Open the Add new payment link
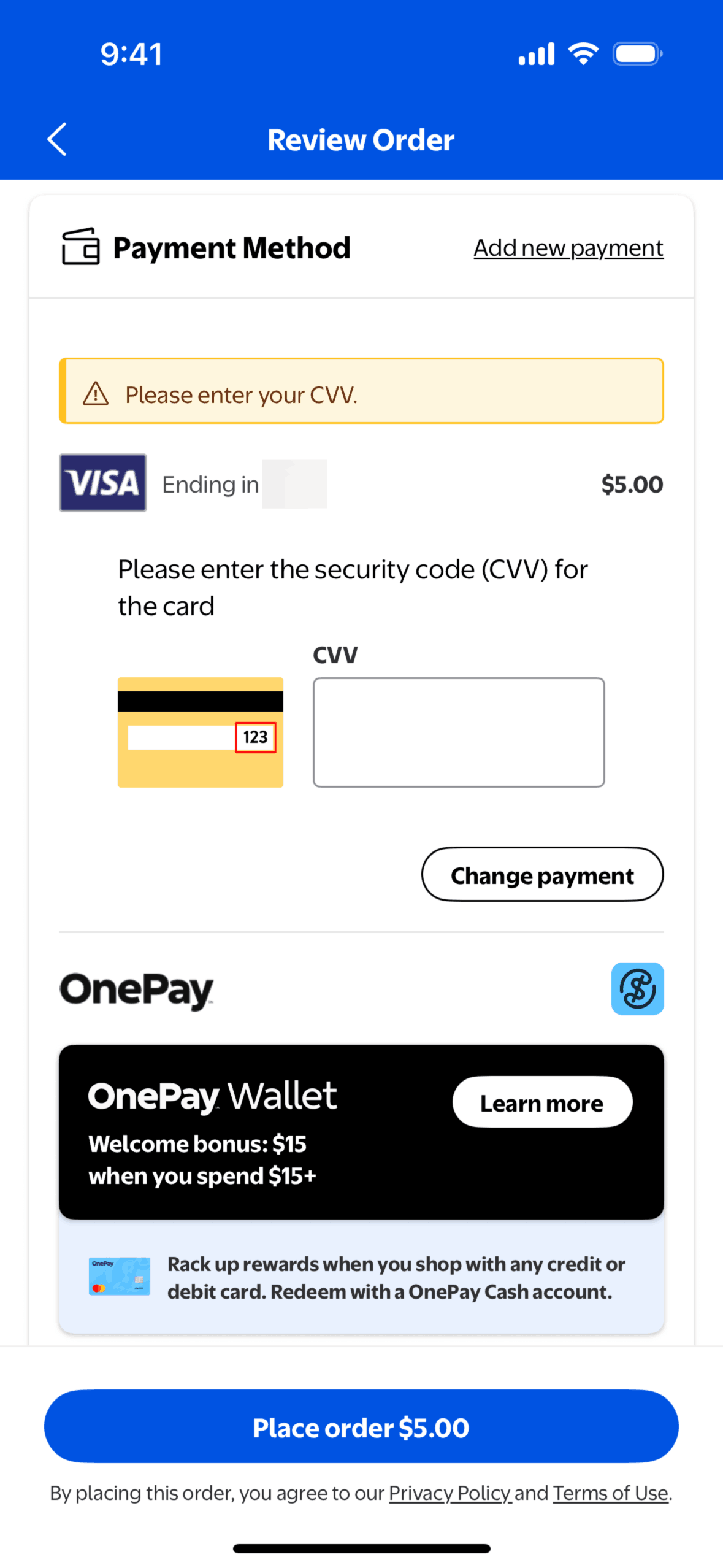The width and height of the screenshot is (723, 1568). click(568, 248)
